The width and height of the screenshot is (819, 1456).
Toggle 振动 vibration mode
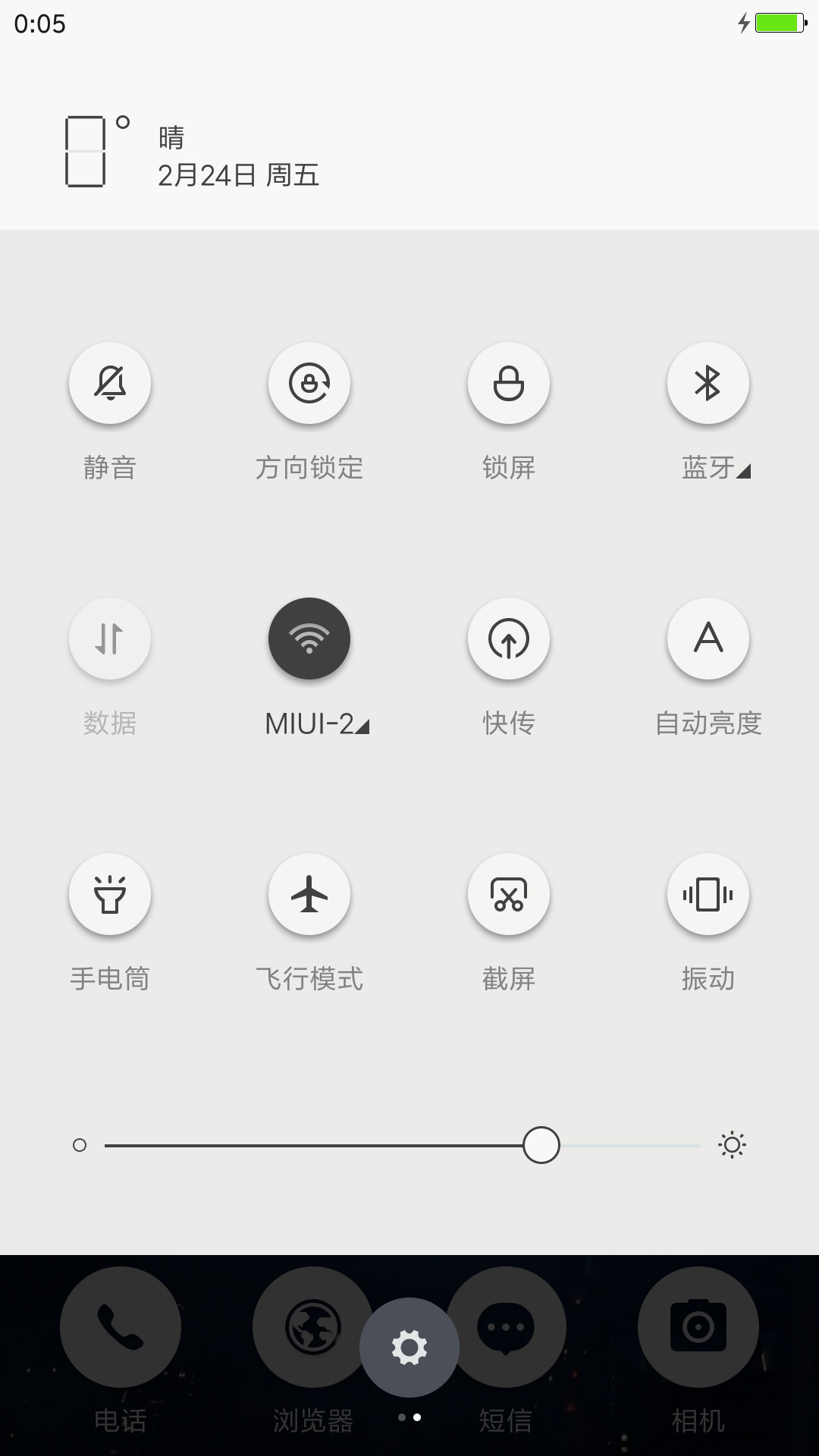pos(708,894)
